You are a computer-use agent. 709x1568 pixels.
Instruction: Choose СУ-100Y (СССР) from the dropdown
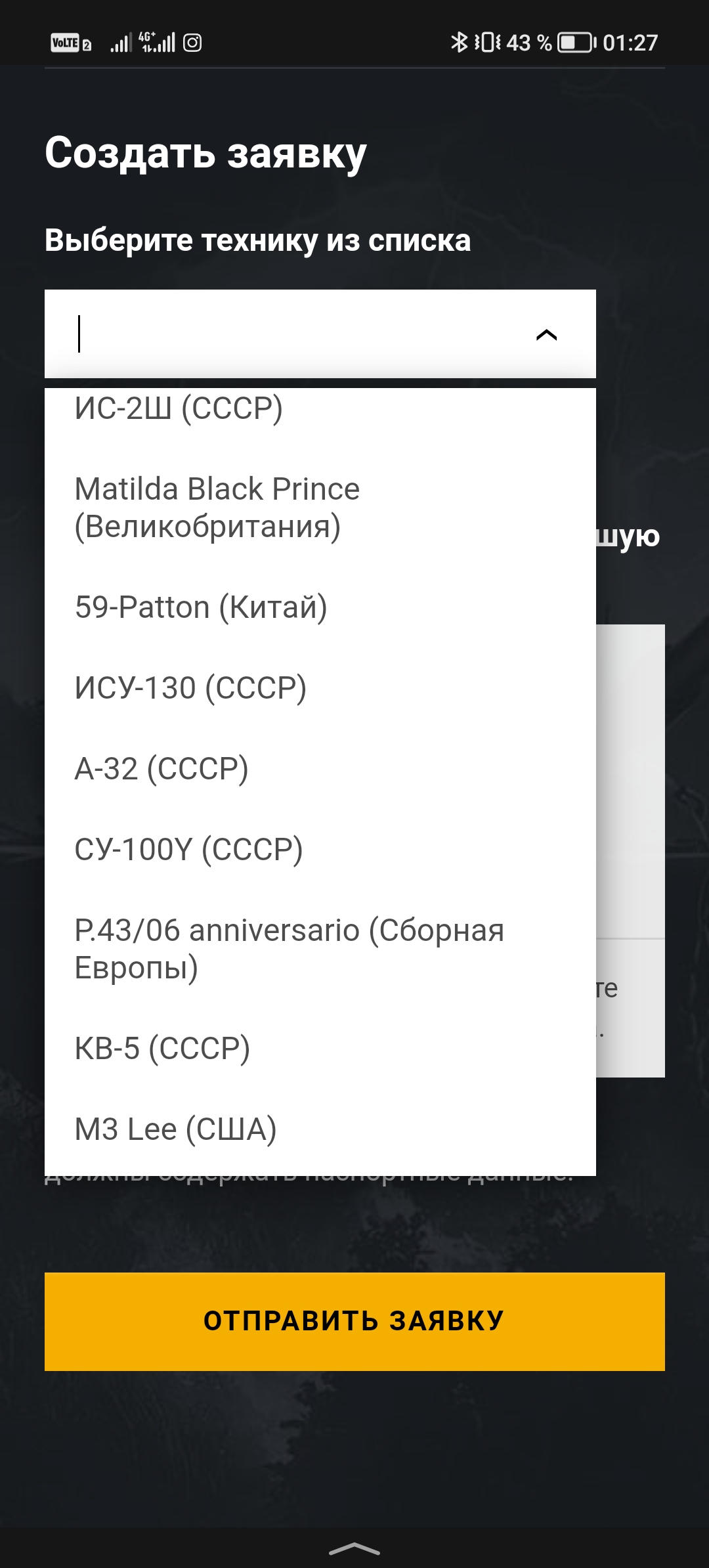320,849
